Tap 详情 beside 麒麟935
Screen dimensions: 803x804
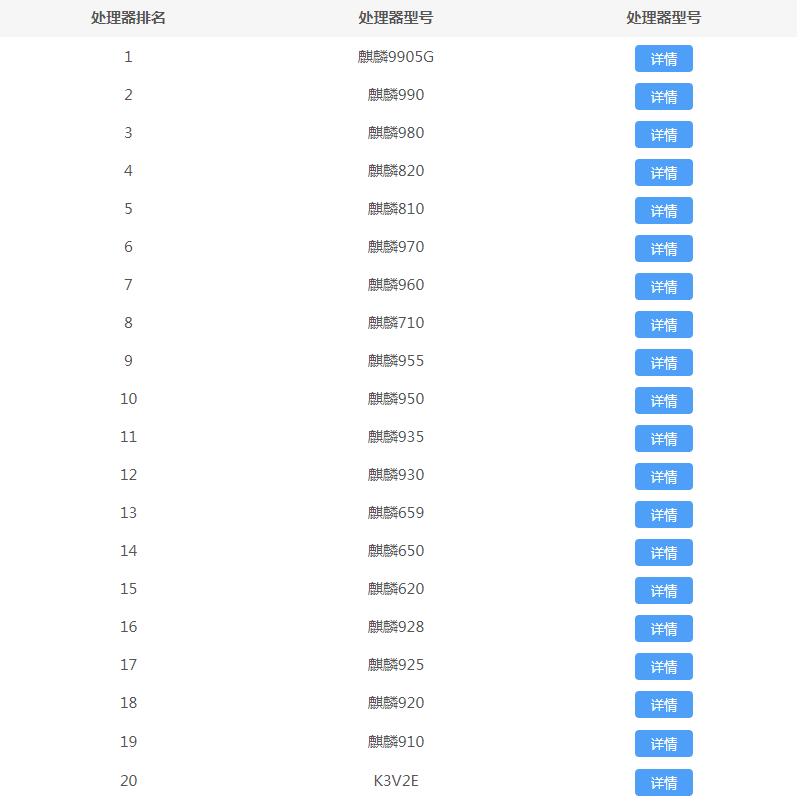coord(663,439)
